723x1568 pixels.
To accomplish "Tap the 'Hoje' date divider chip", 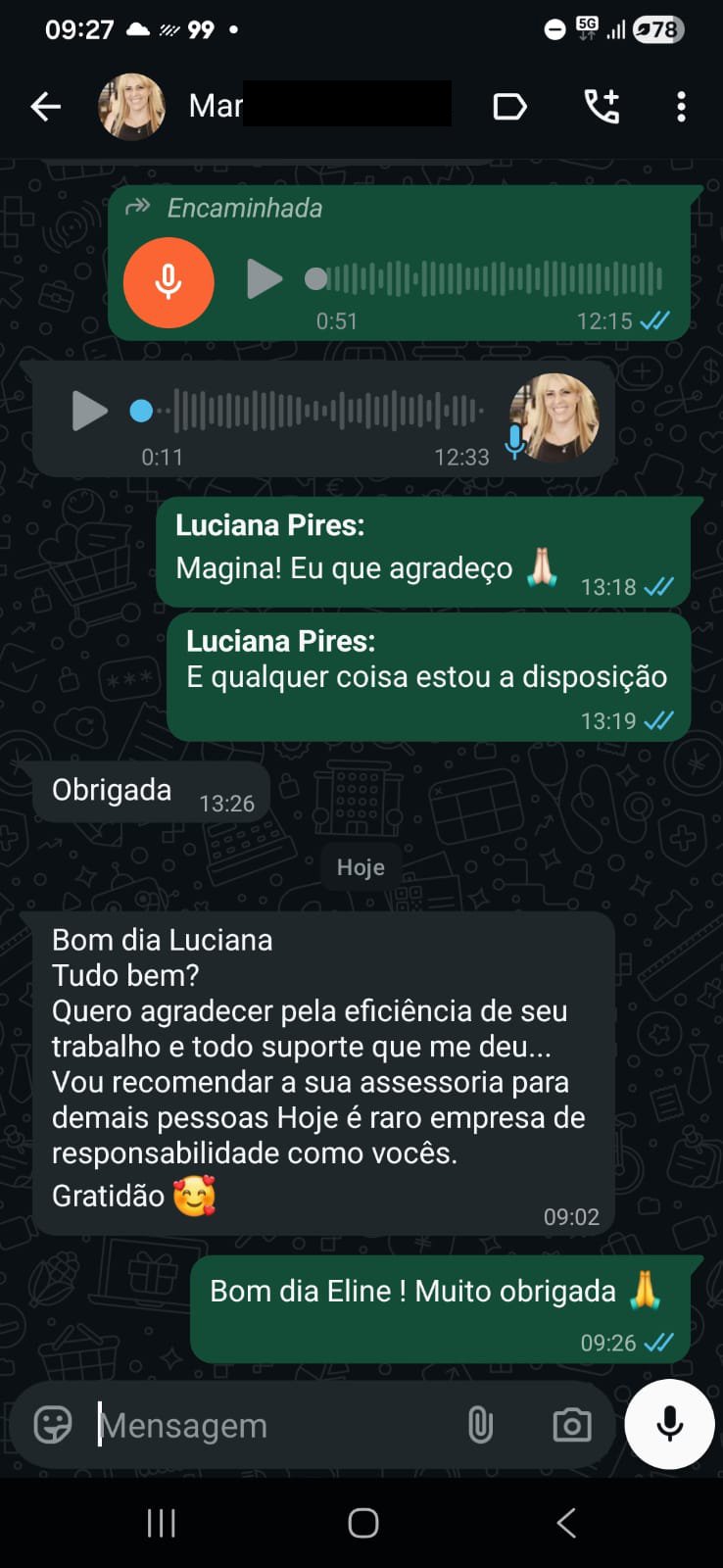I will (x=361, y=866).
